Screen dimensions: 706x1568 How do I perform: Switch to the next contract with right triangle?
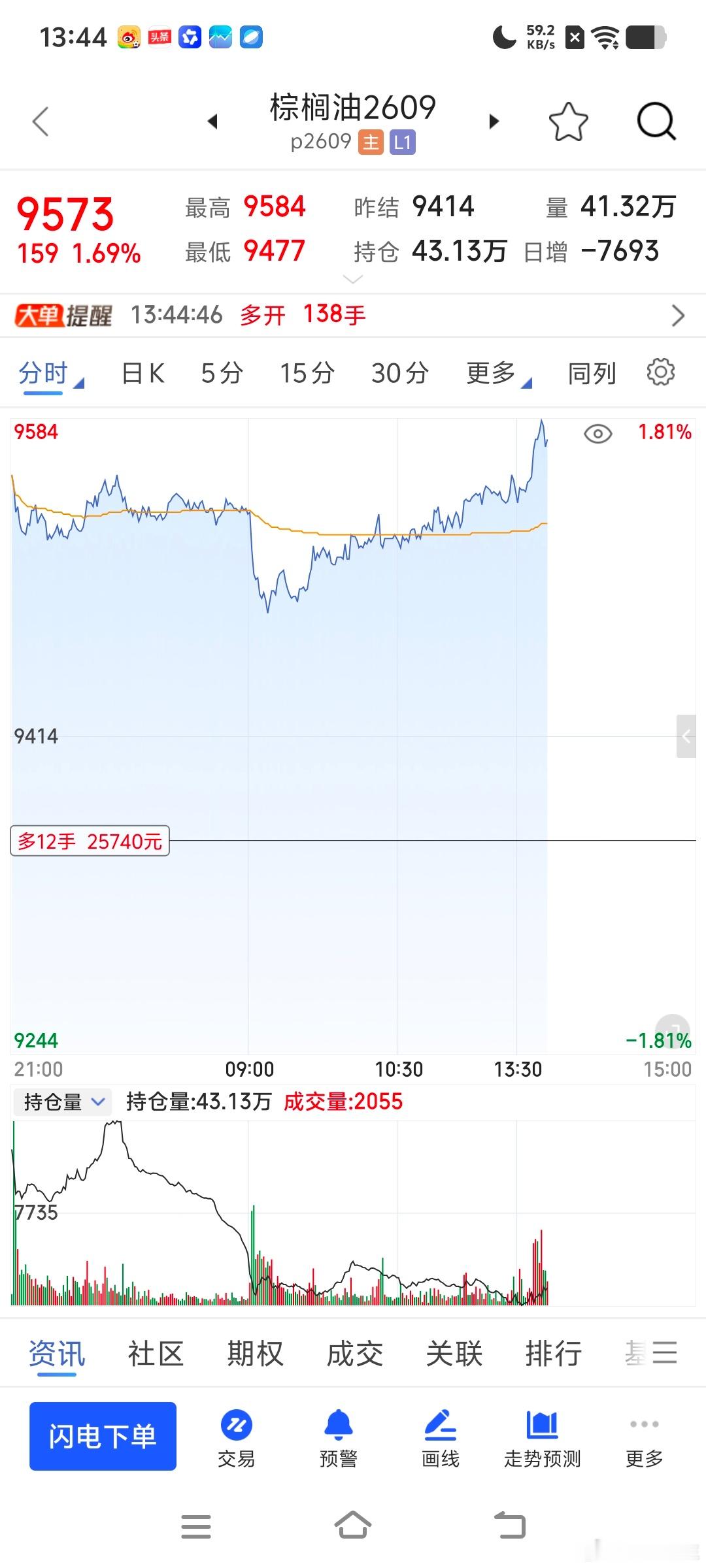(494, 122)
